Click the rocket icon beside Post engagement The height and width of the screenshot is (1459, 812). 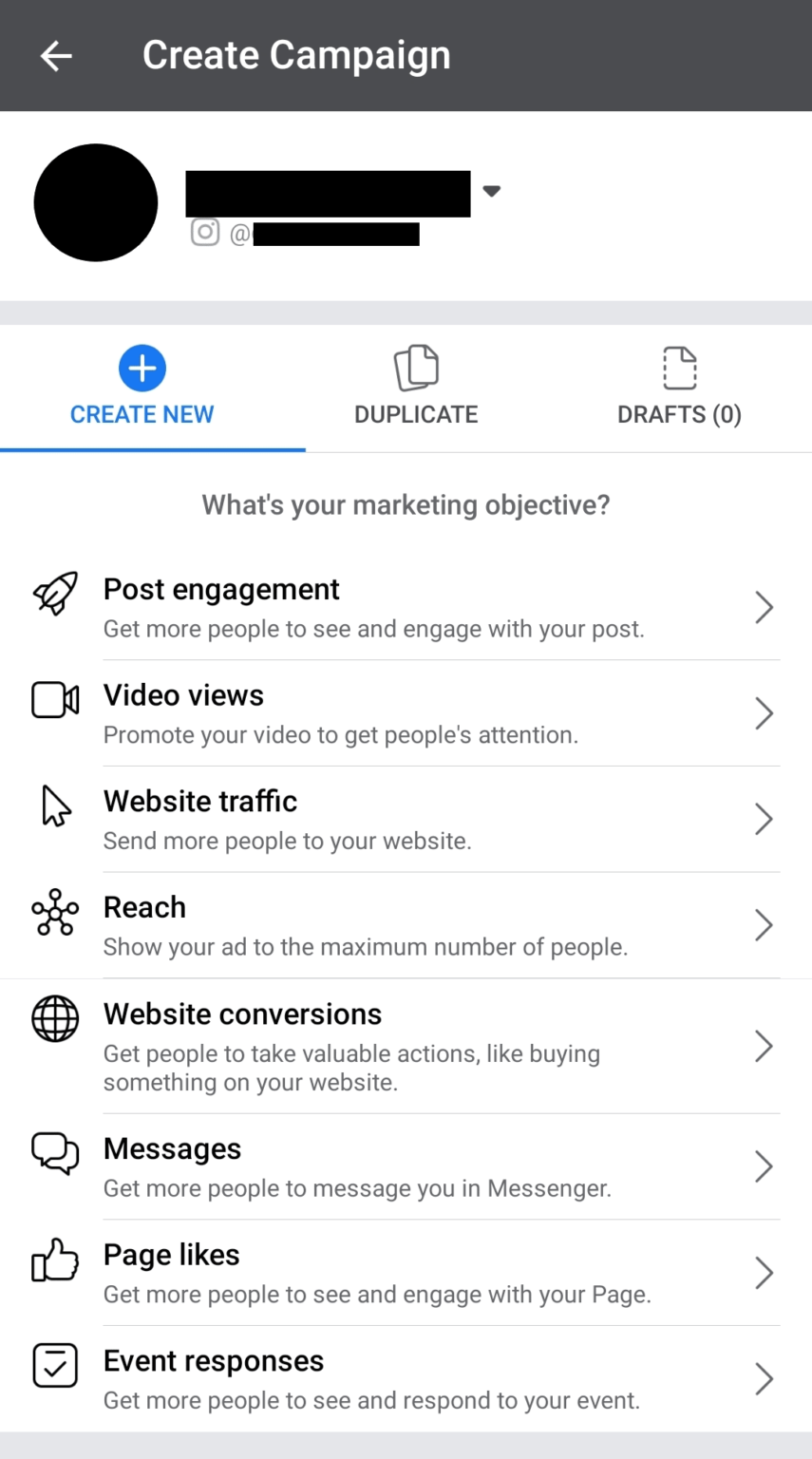point(54,593)
